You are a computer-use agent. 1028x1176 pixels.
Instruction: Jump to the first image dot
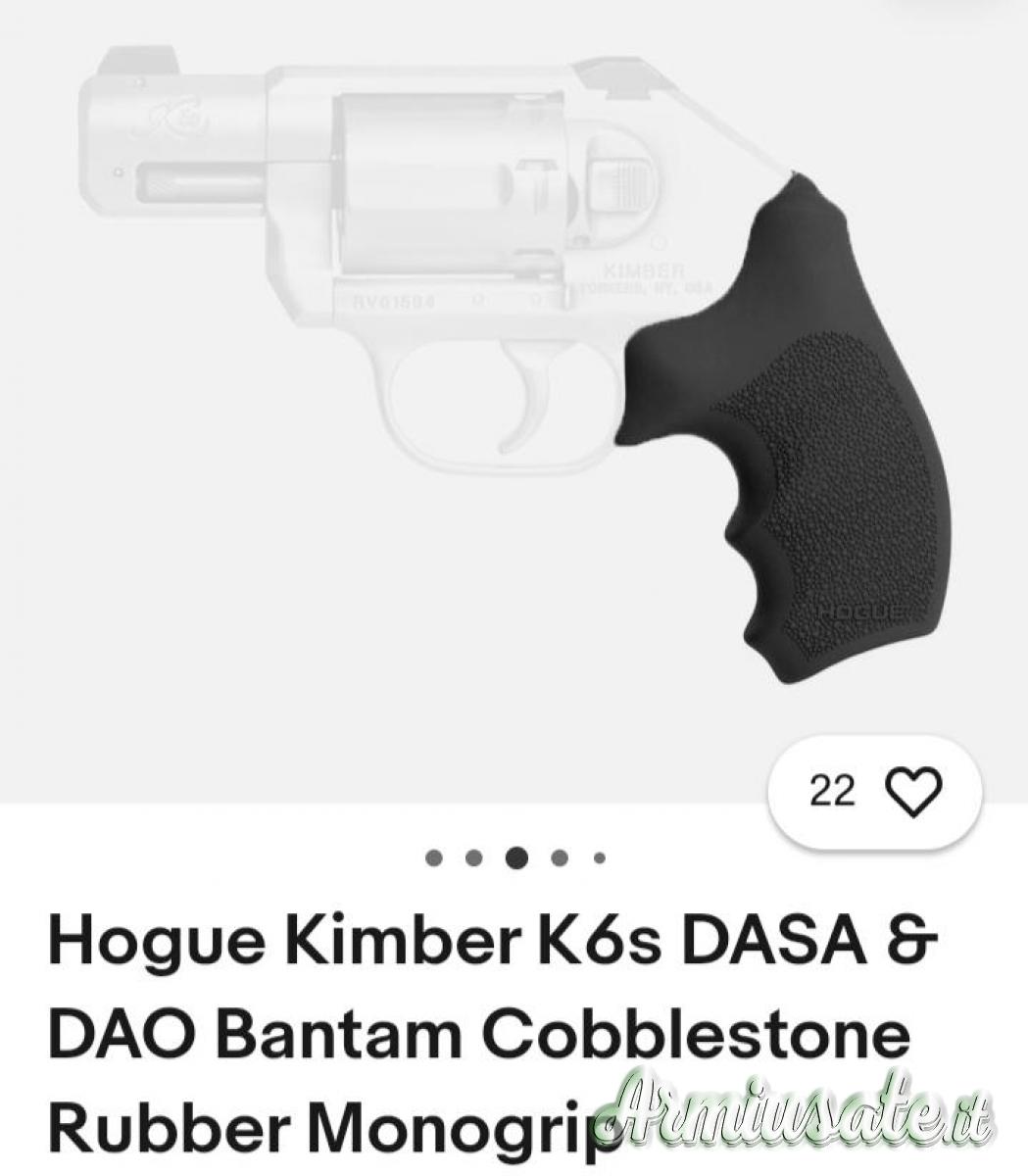[x=433, y=858]
